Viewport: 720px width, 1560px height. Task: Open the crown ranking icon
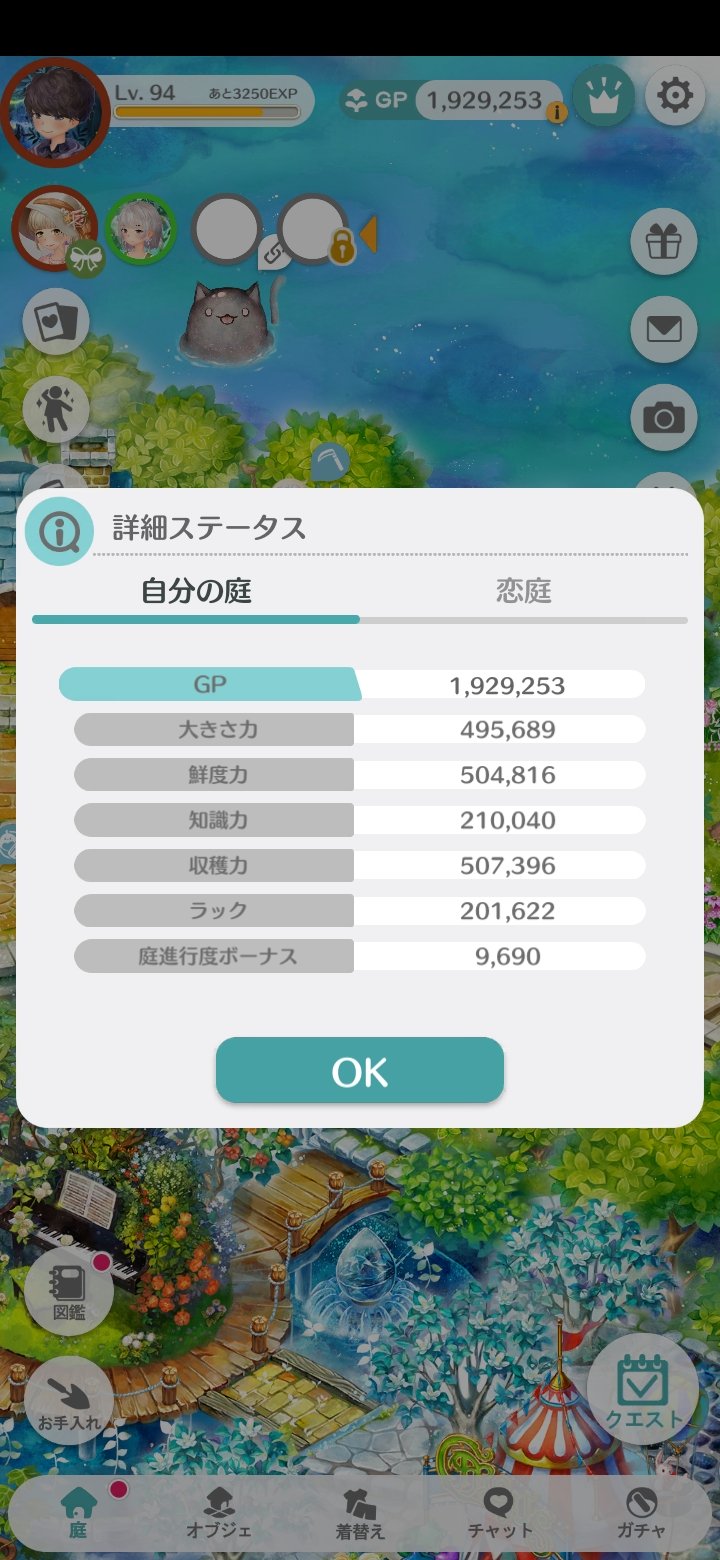click(x=604, y=96)
